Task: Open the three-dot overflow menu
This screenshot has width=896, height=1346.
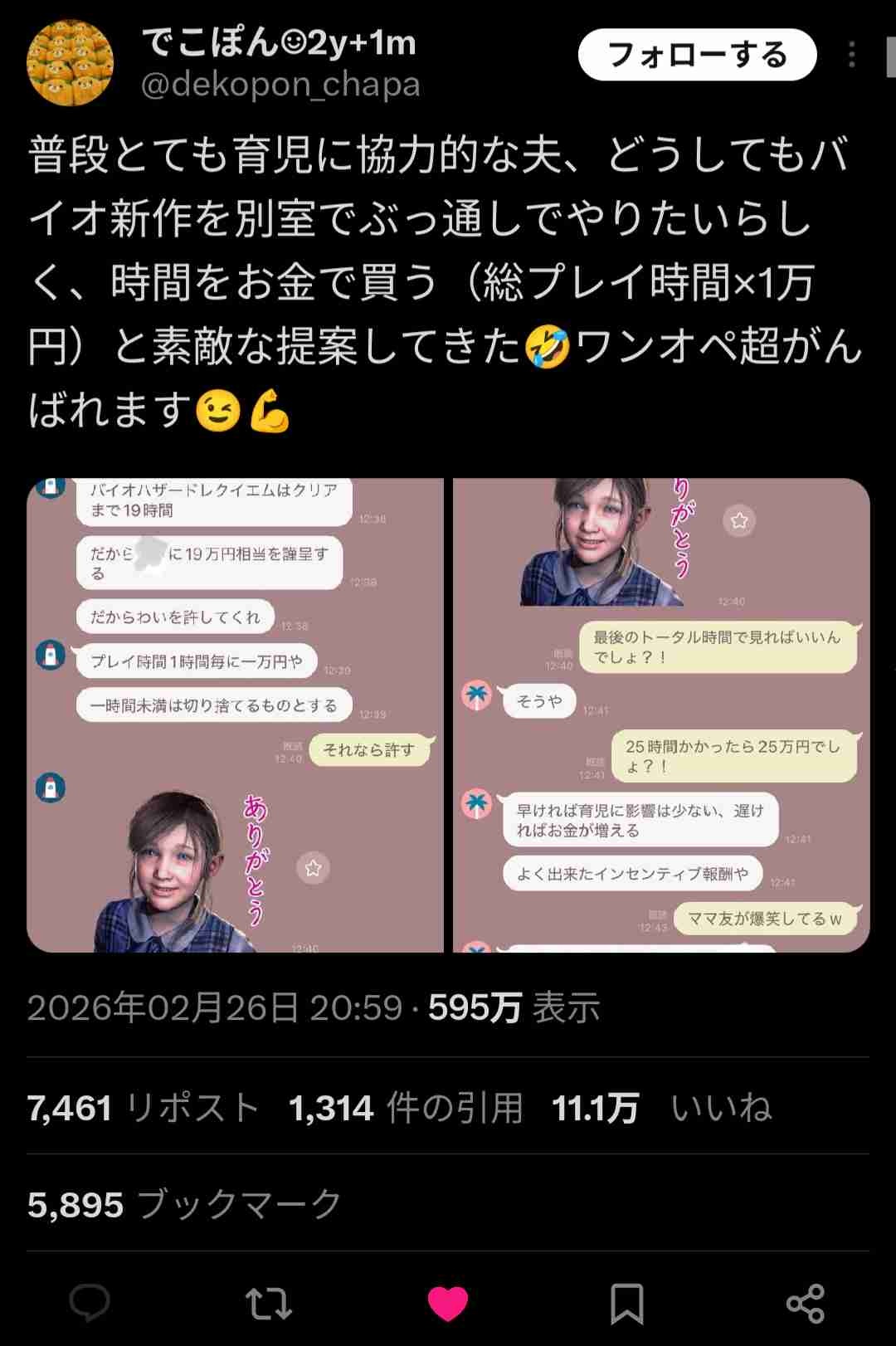Action: (x=851, y=55)
